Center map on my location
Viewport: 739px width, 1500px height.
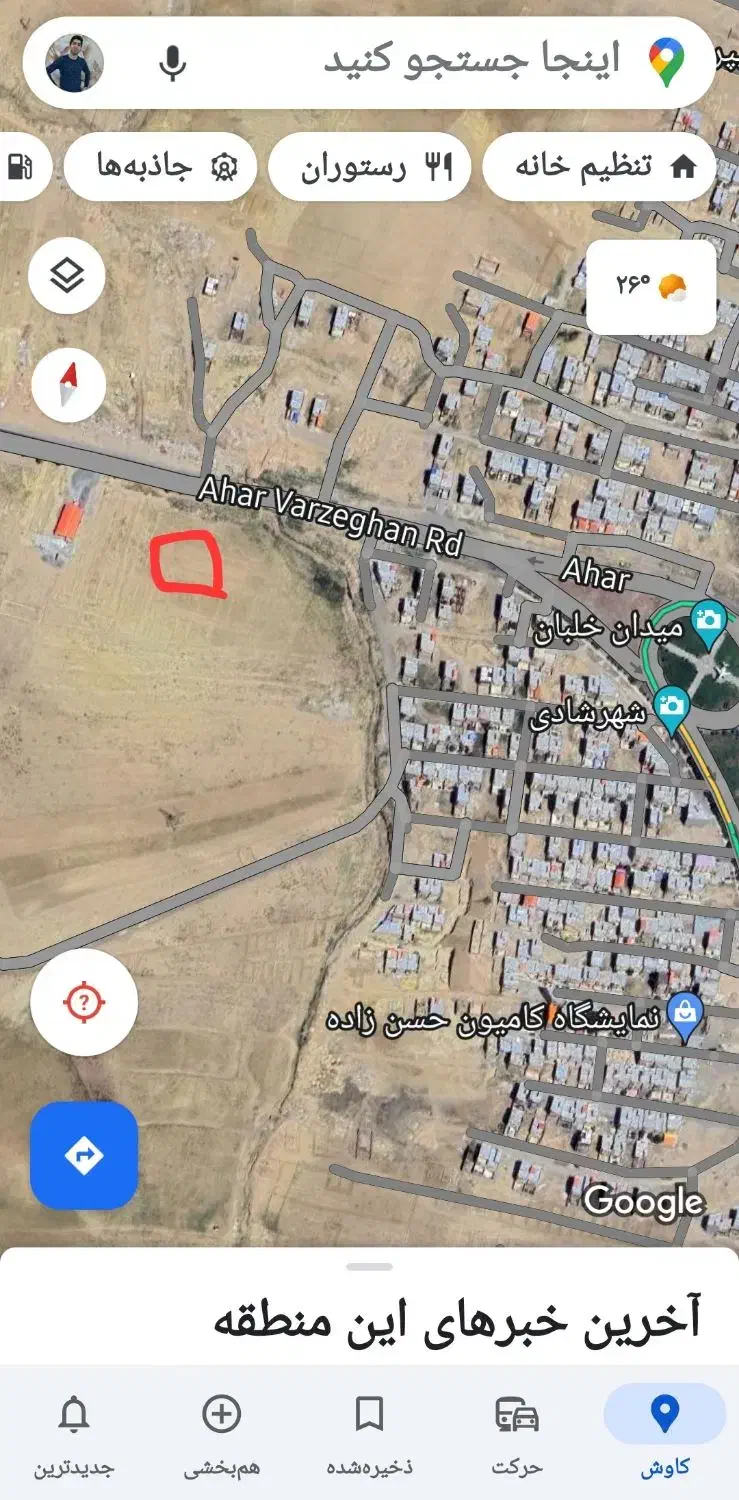click(83, 1002)
